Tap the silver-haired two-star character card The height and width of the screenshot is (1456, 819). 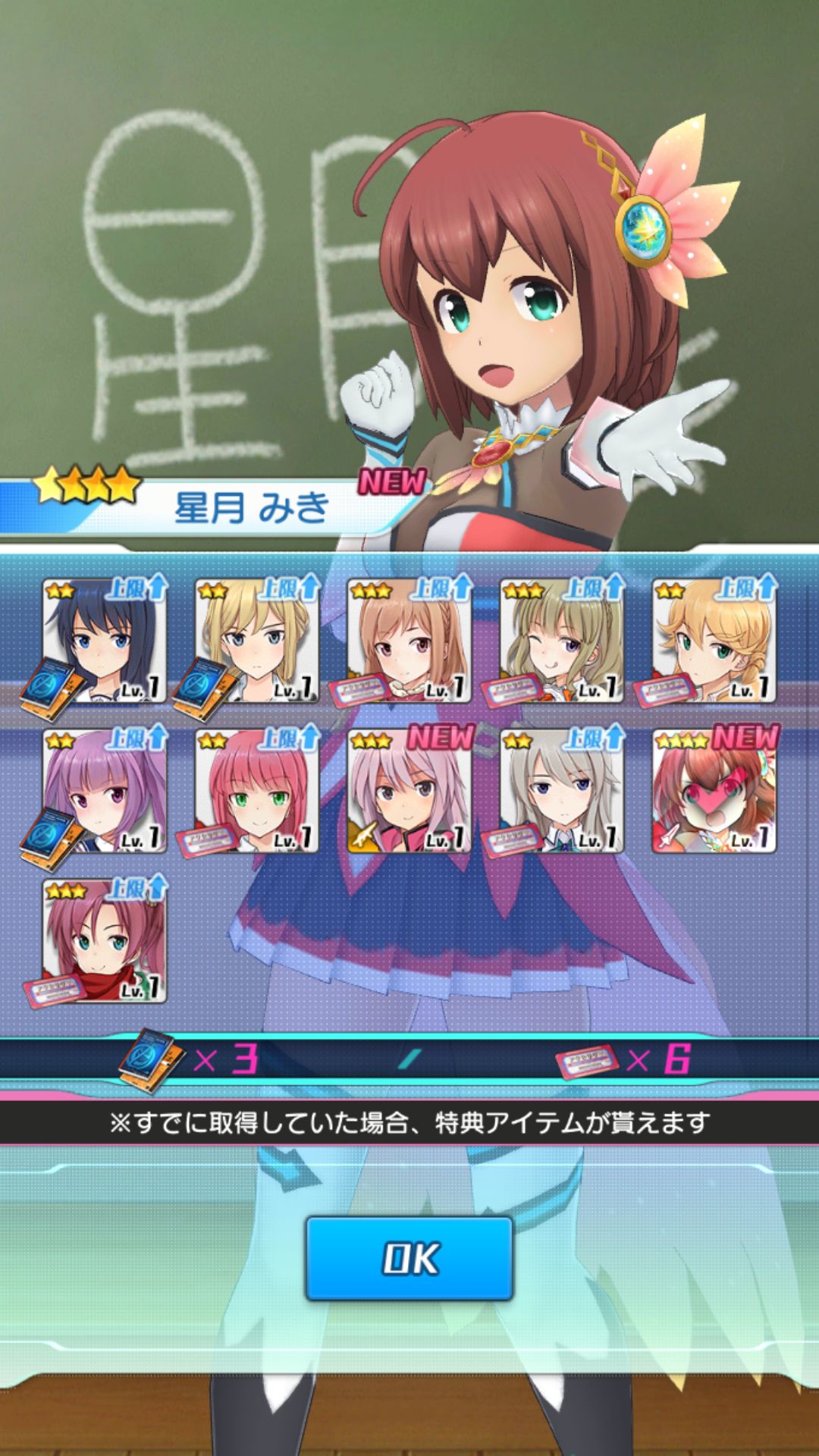coord(562,791)
